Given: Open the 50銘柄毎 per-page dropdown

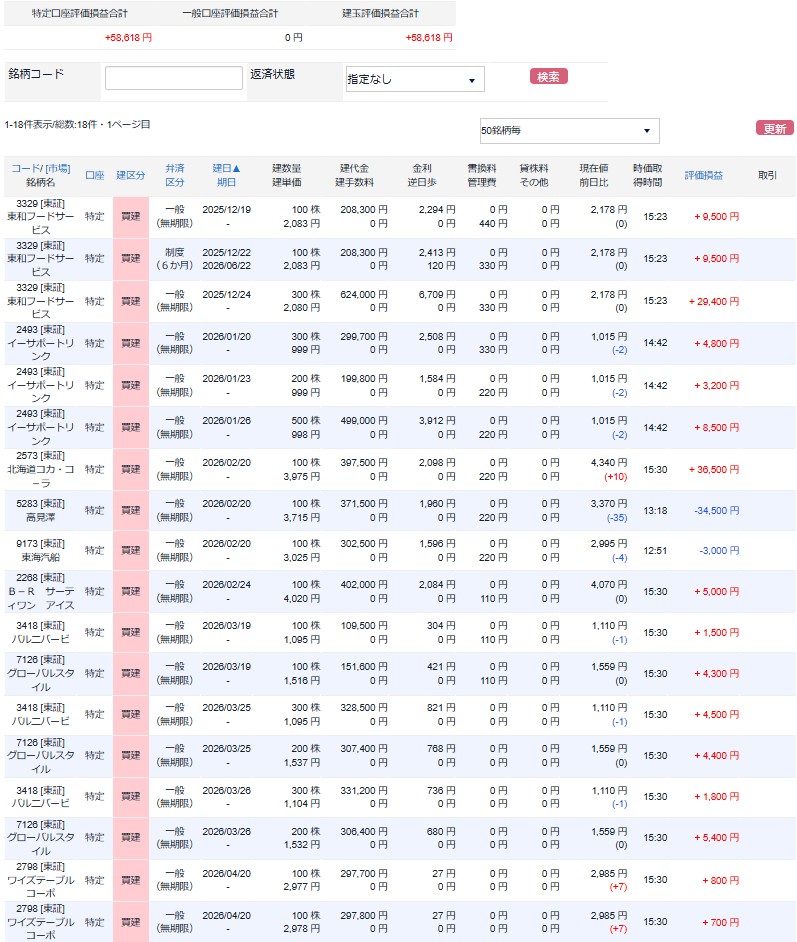Looking at the screenshot, I should tap(569, 131).
